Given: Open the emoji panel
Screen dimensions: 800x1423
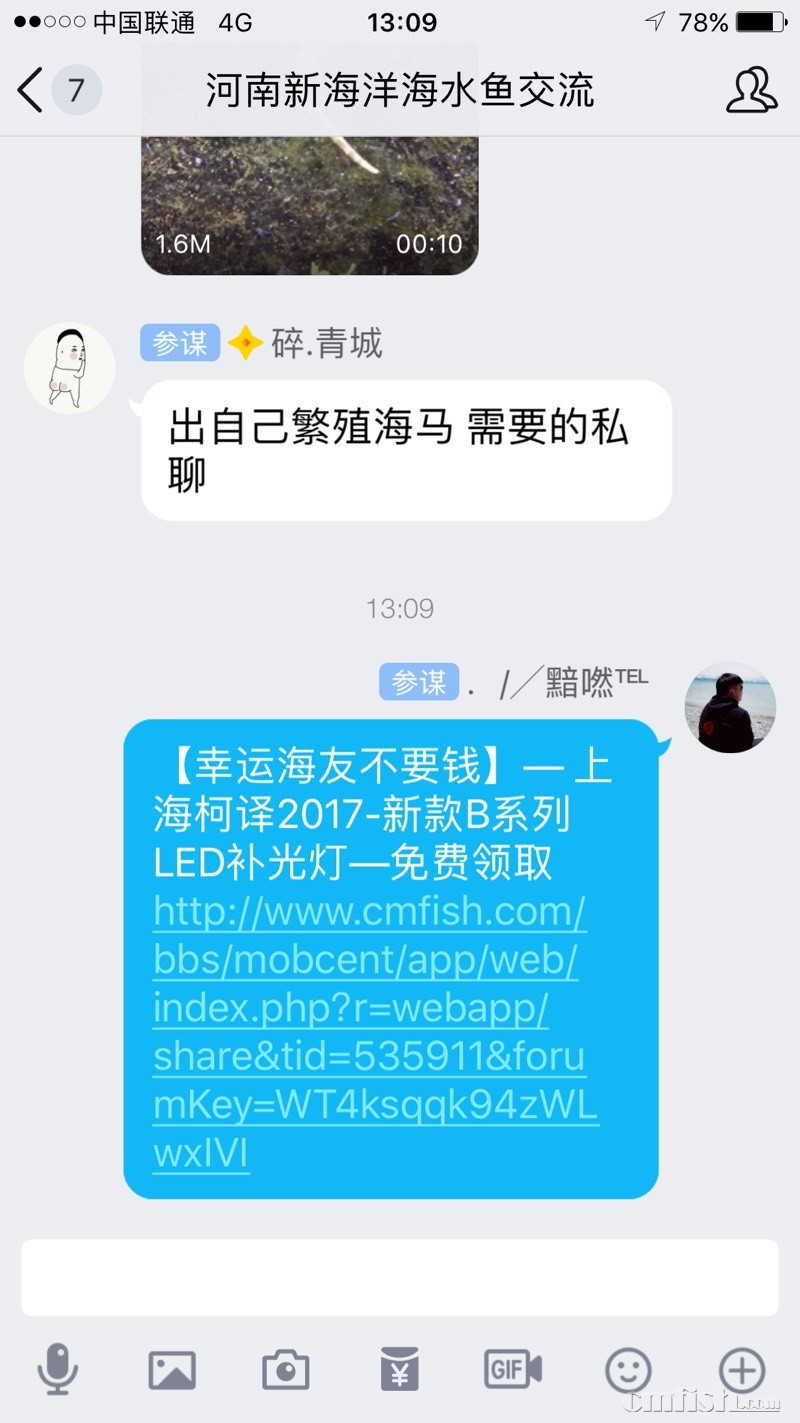Looking at the screenshot, I should [628, 1370].
